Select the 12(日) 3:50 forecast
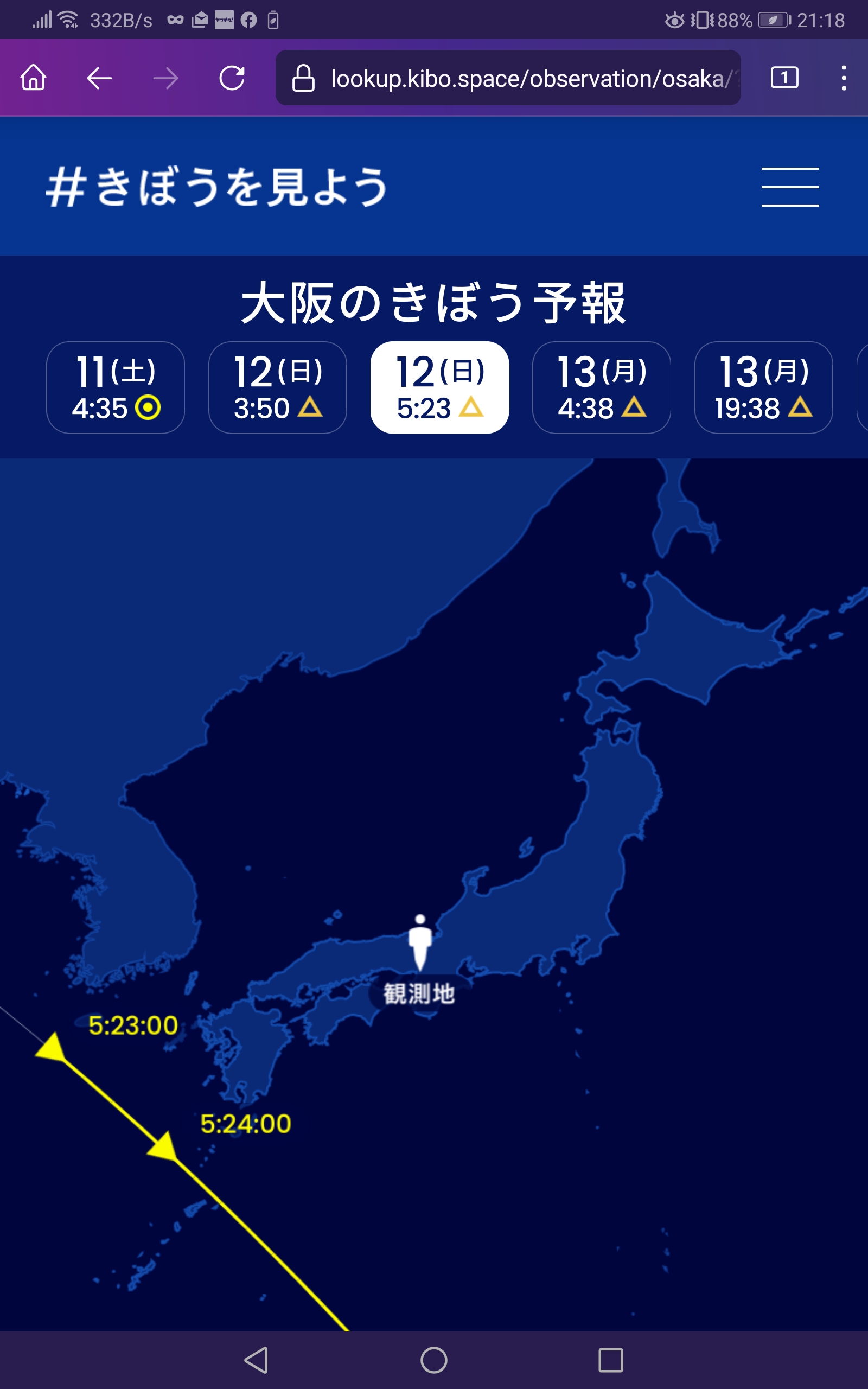Viewport: 868px width, 1389px height. [x=277, y=387]
